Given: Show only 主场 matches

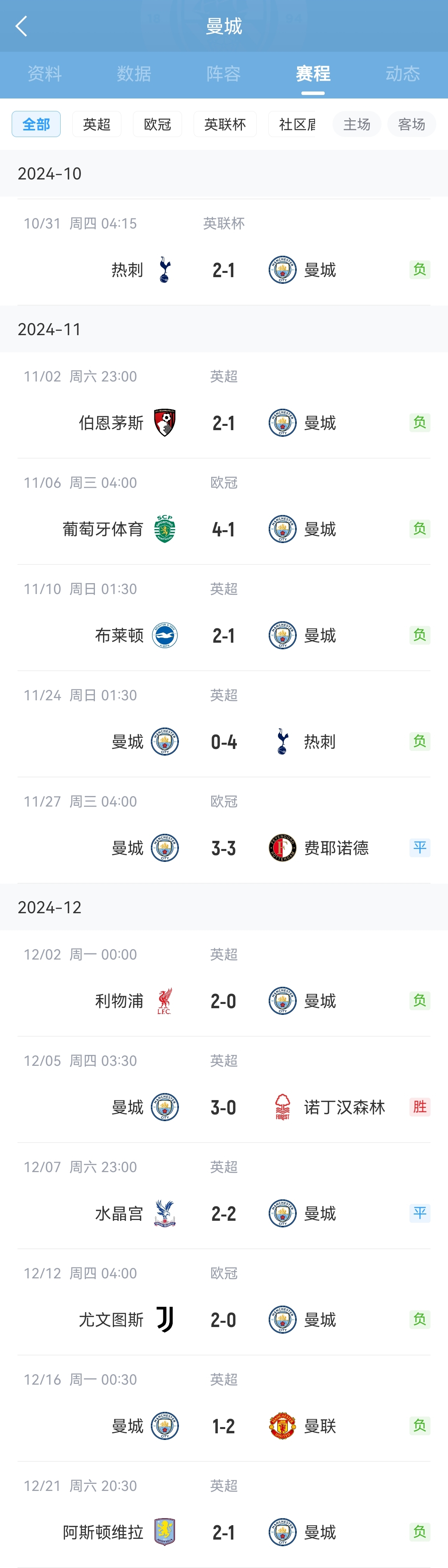Looking at the screenshot, I should [357, 124].
